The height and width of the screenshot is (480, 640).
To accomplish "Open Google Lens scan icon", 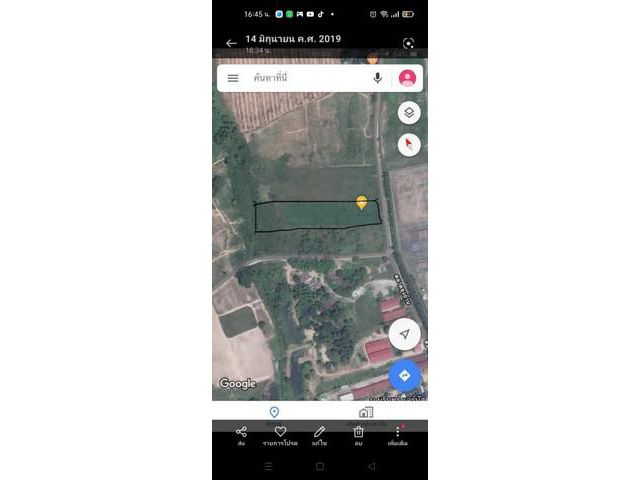I will pyautogui.click(x=408, y=43).
